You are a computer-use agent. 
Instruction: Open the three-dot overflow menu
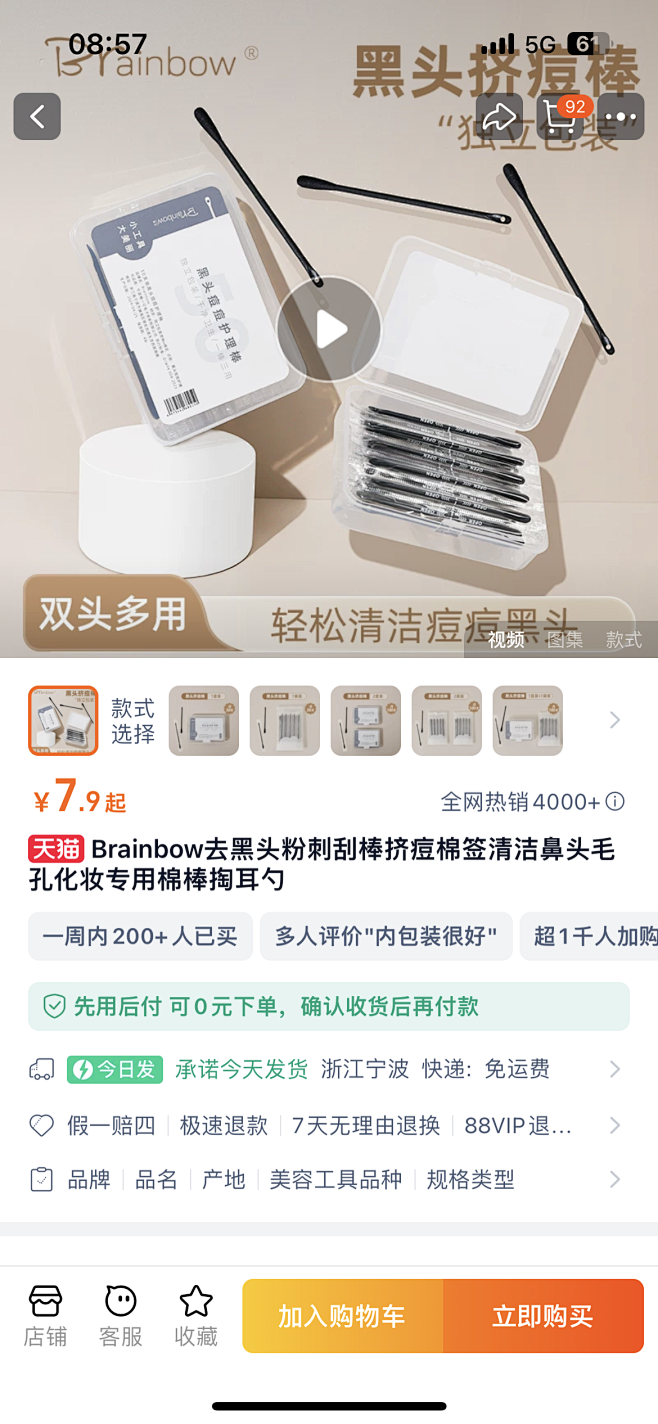pos(620,117)
